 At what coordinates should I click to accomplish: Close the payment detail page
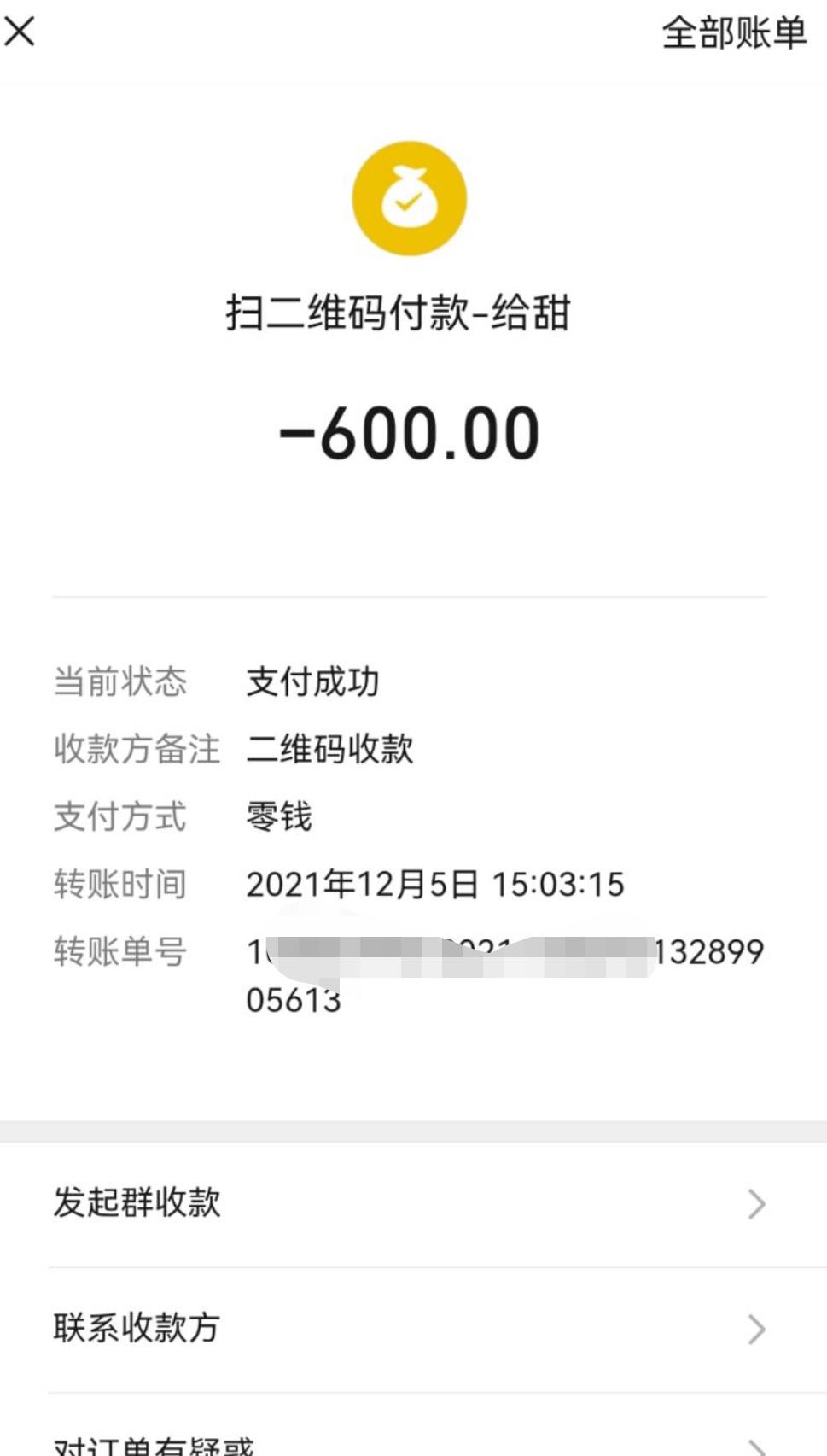click(x=20, y=32)
